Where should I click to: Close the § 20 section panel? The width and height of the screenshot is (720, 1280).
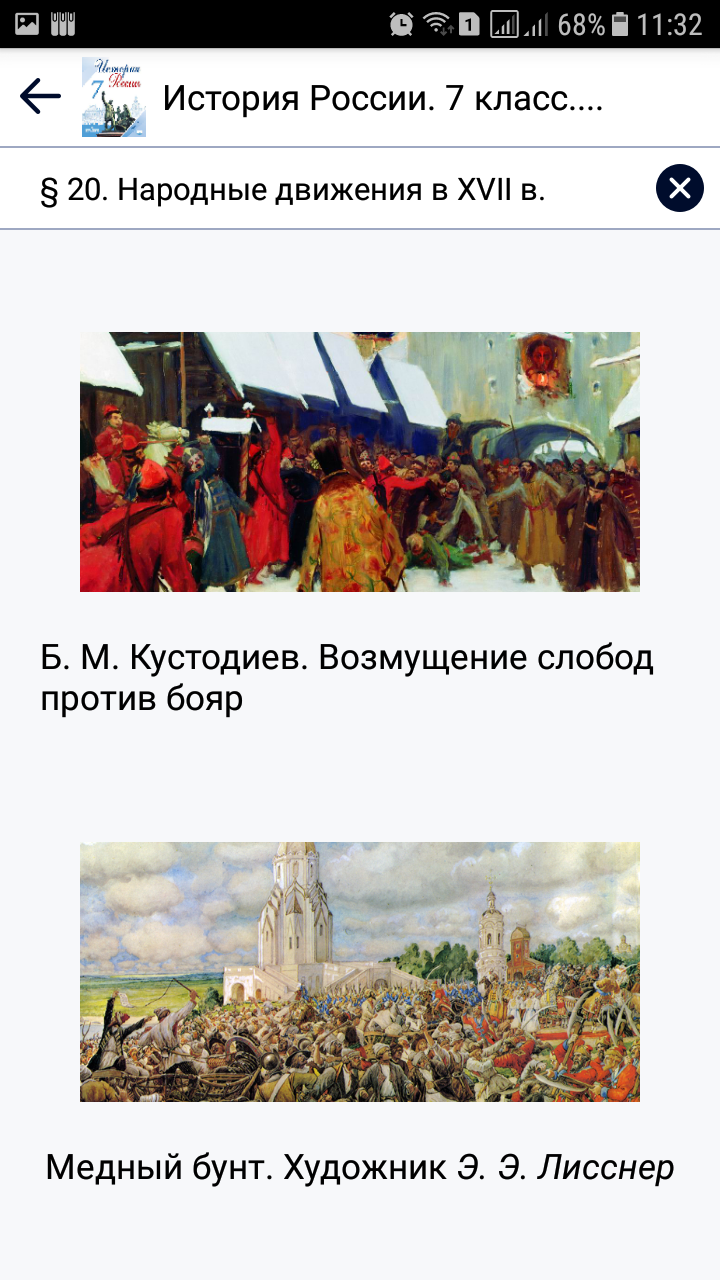(x=680, y=188)
